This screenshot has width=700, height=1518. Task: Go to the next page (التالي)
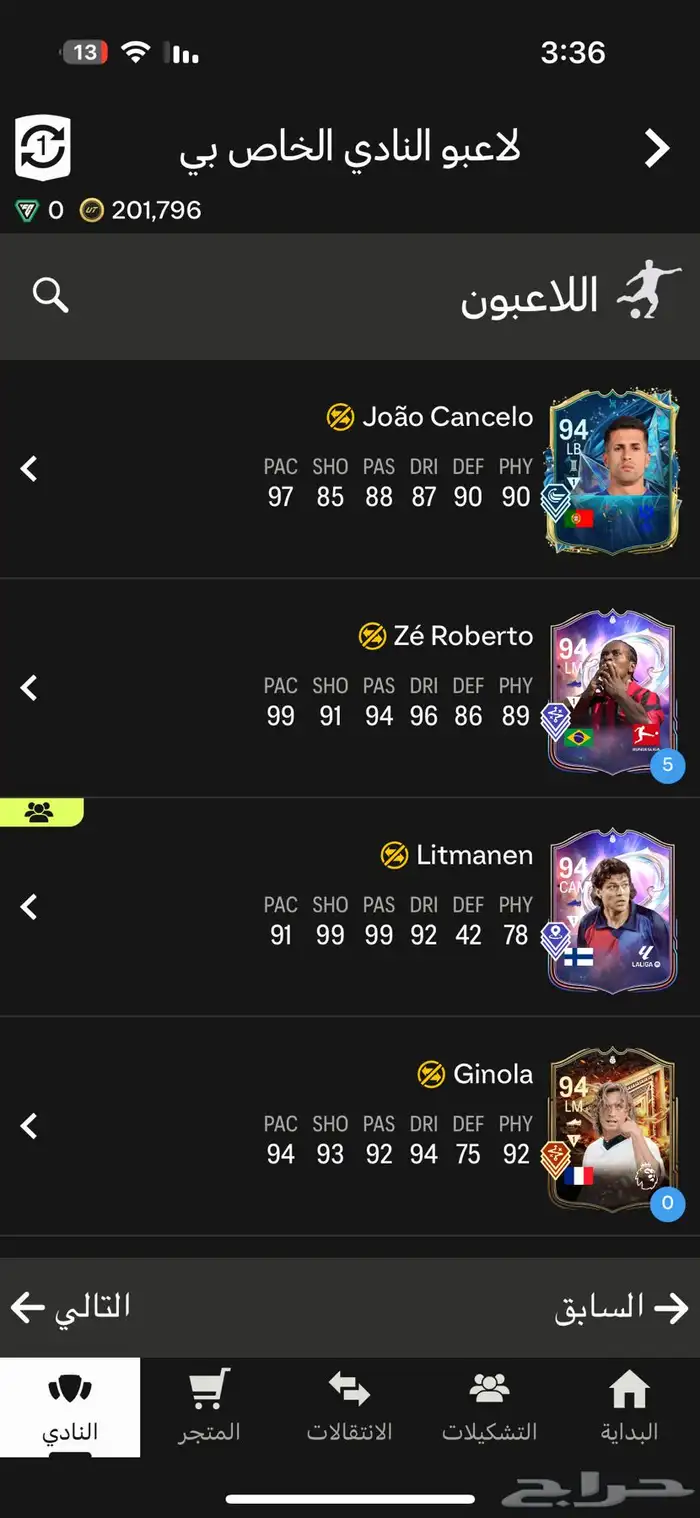click(x=70, y=1306)
